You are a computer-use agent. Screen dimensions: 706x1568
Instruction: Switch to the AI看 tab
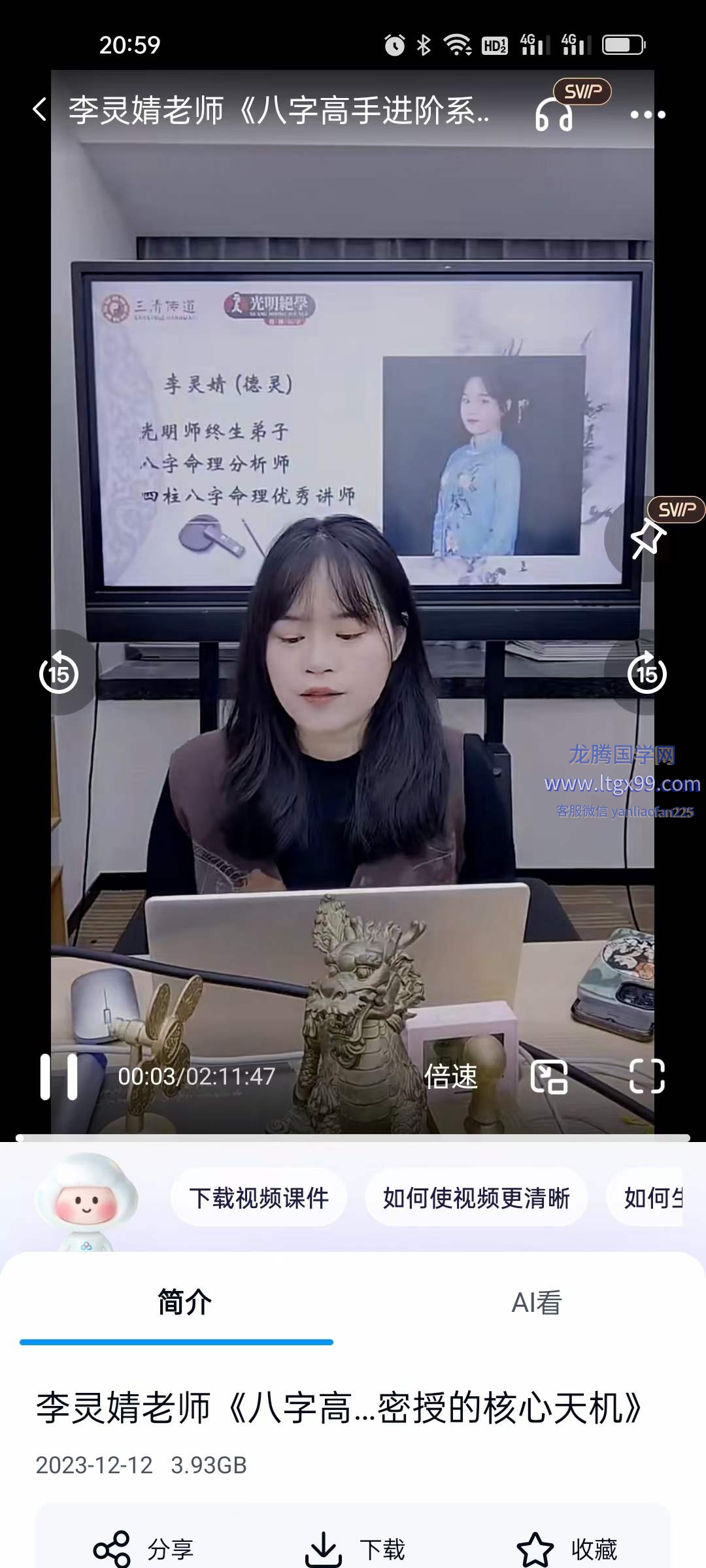tap(536, 1302)
